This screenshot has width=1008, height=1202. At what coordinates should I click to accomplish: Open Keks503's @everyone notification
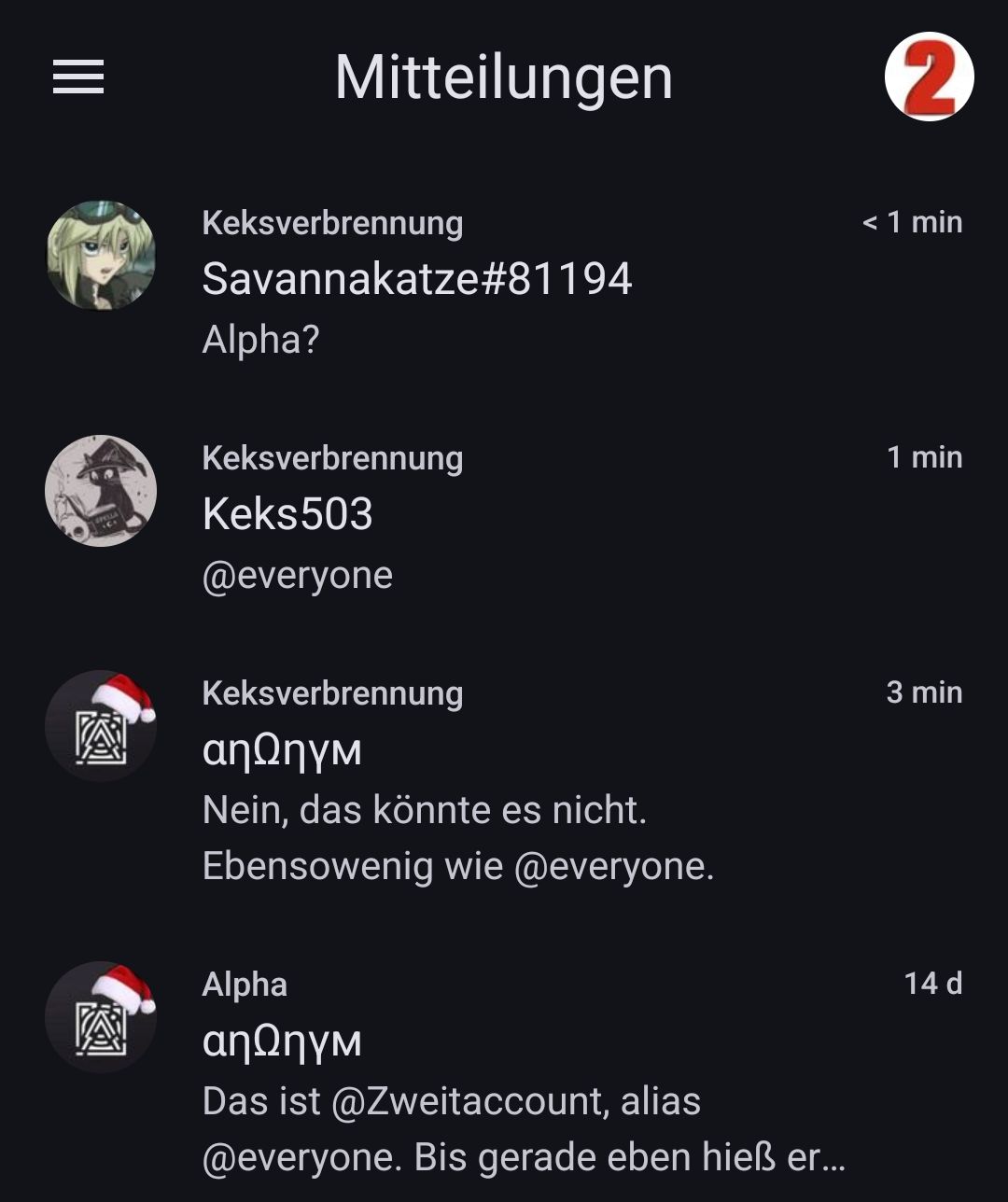click(504, 515)
